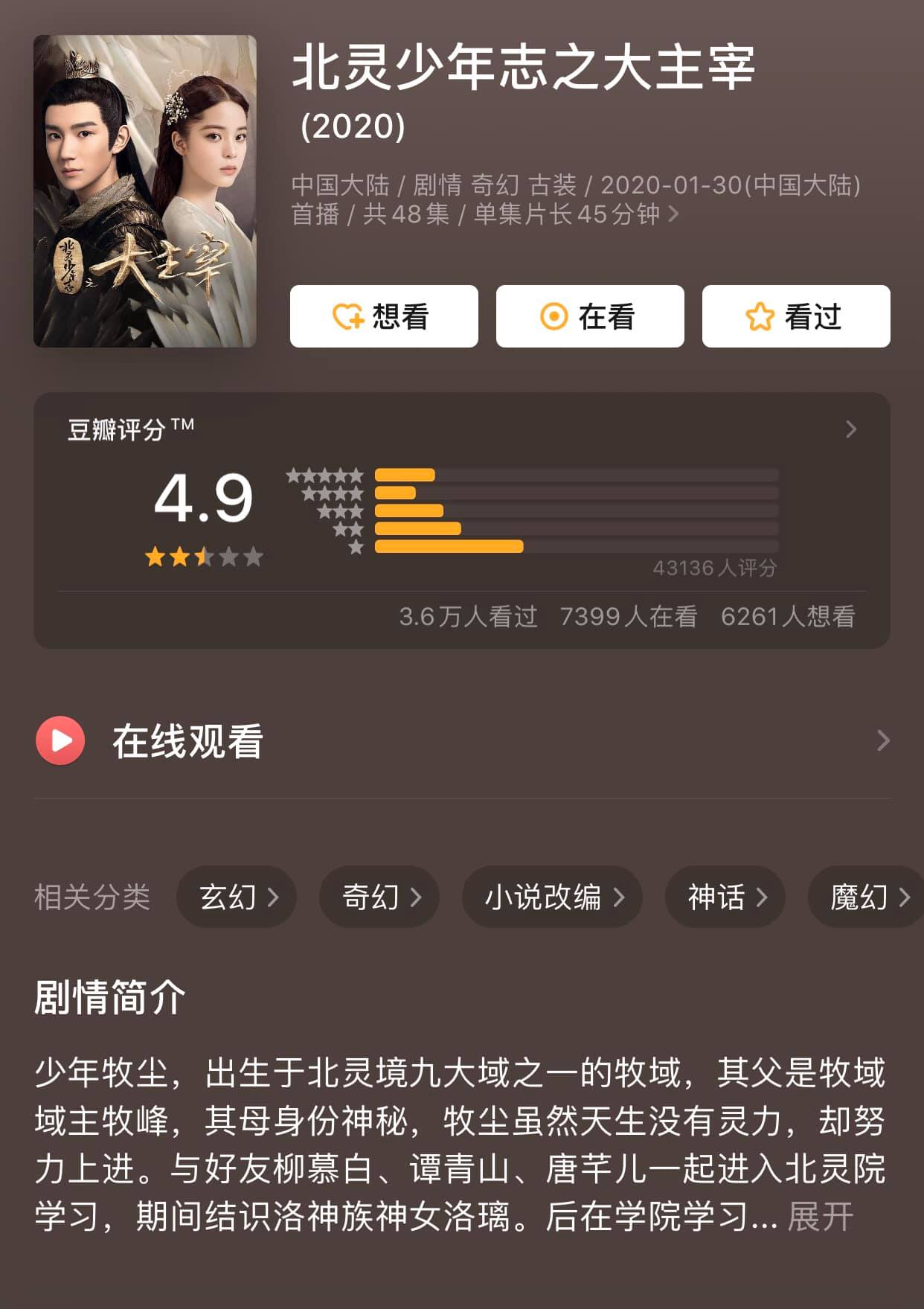
Task: View the 大主宰 poster image
Action: coord(145,191)
